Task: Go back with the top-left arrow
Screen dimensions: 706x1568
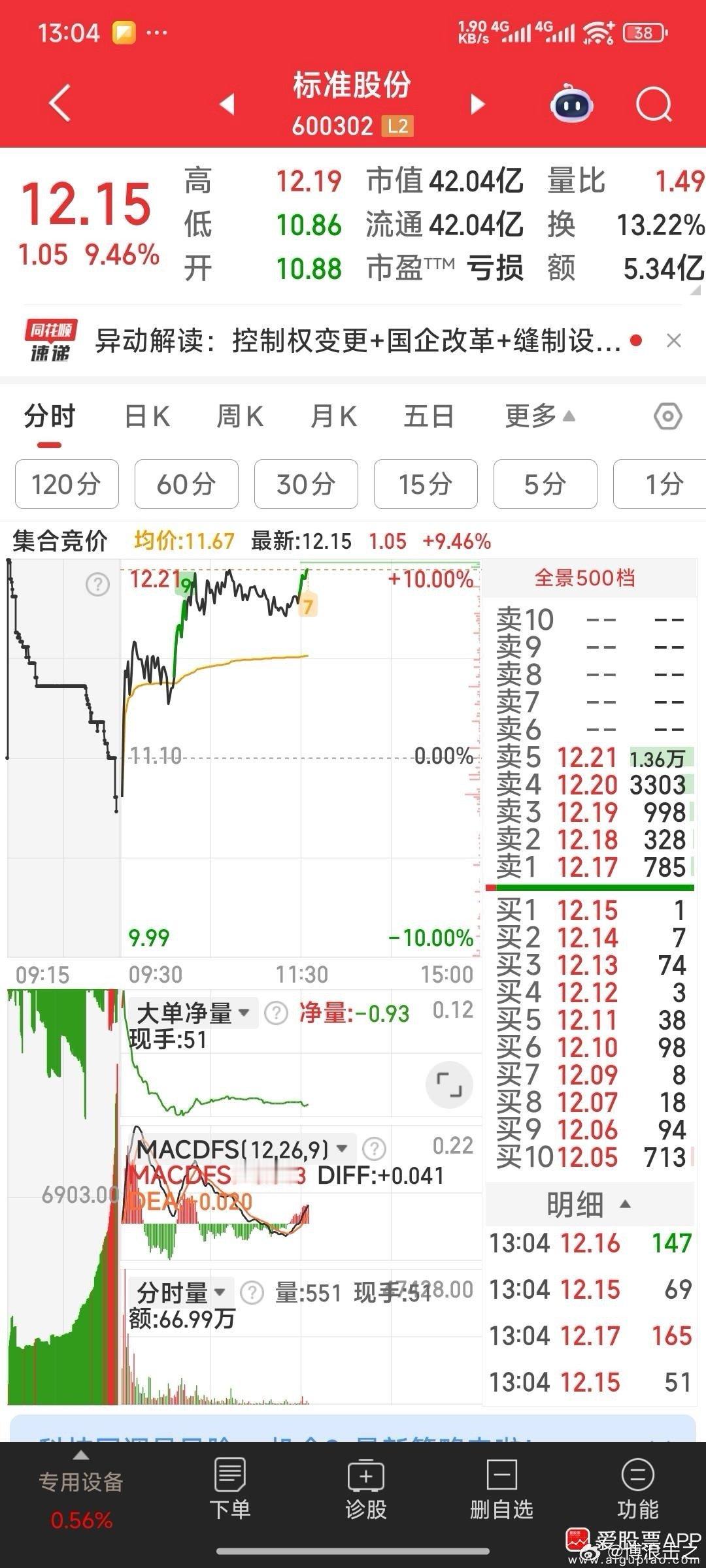Action: point(60,103)
